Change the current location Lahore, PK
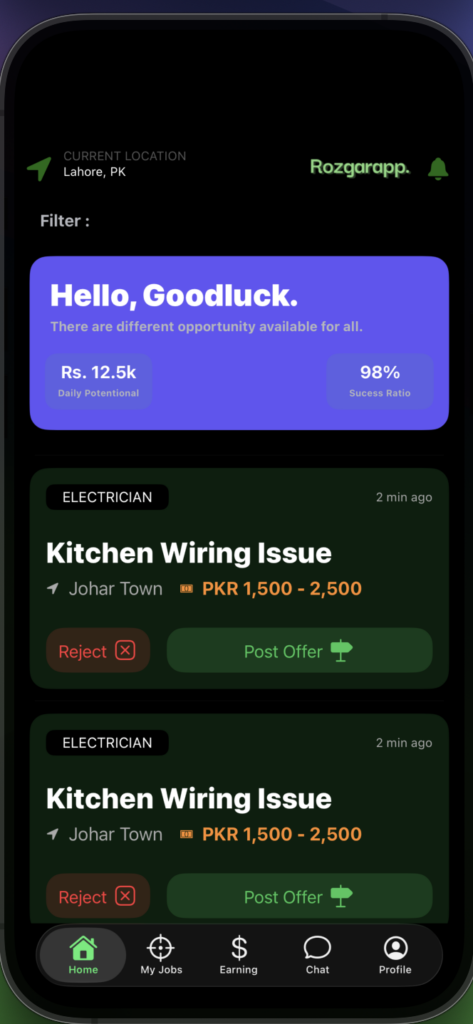Screen dimensions: 473x1024 (106, 164)
